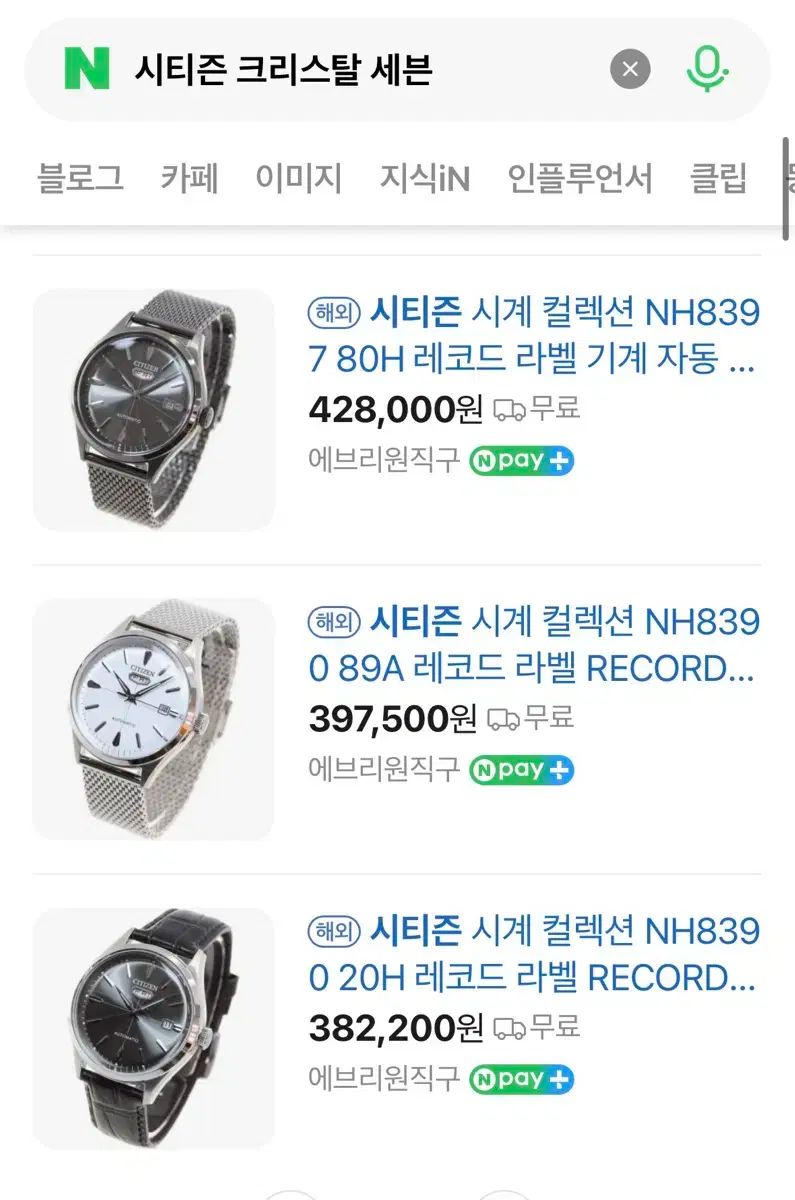Open the NH8397 80H watch listing title
This screenshot has height=1200, width=795.
tap(534, 335)
